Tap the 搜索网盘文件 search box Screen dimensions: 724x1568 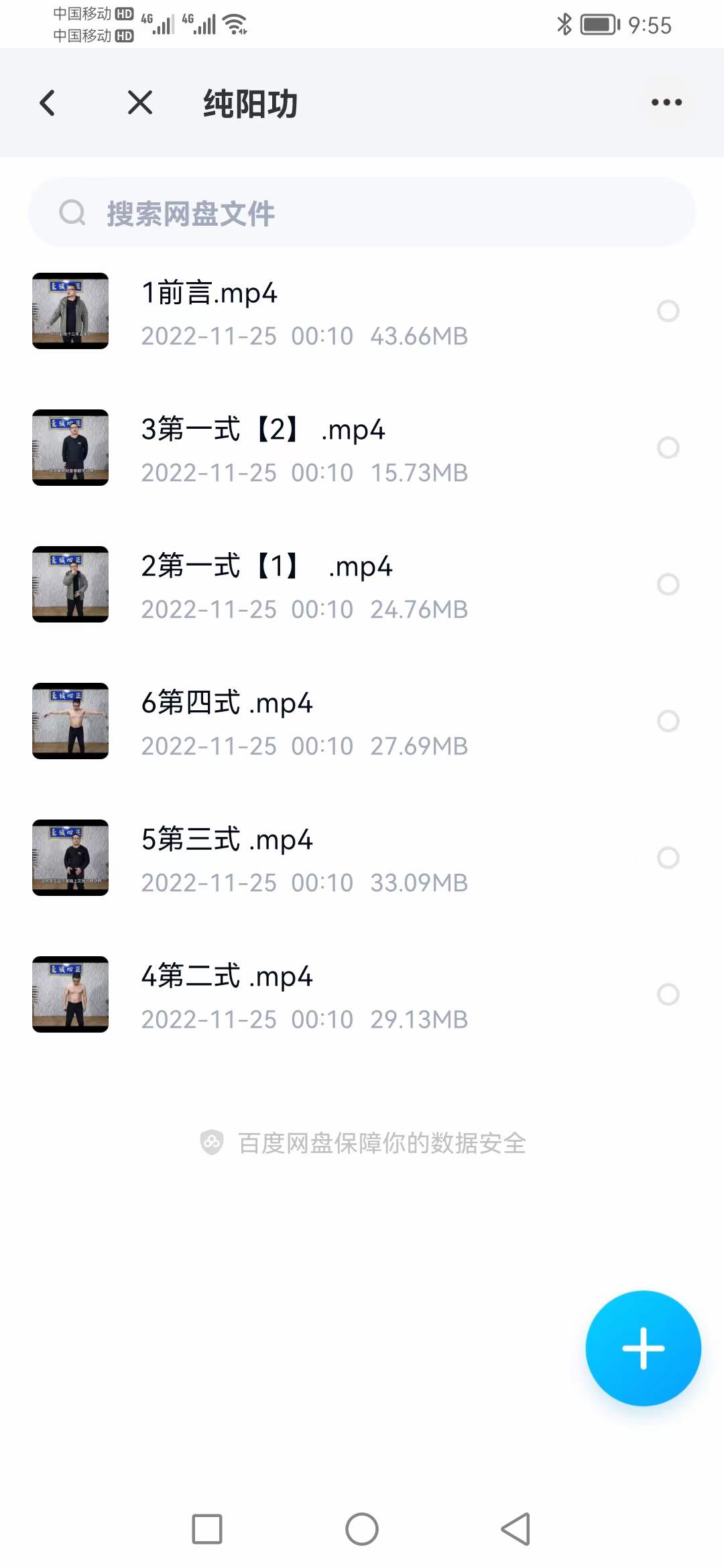coord(362,213)
